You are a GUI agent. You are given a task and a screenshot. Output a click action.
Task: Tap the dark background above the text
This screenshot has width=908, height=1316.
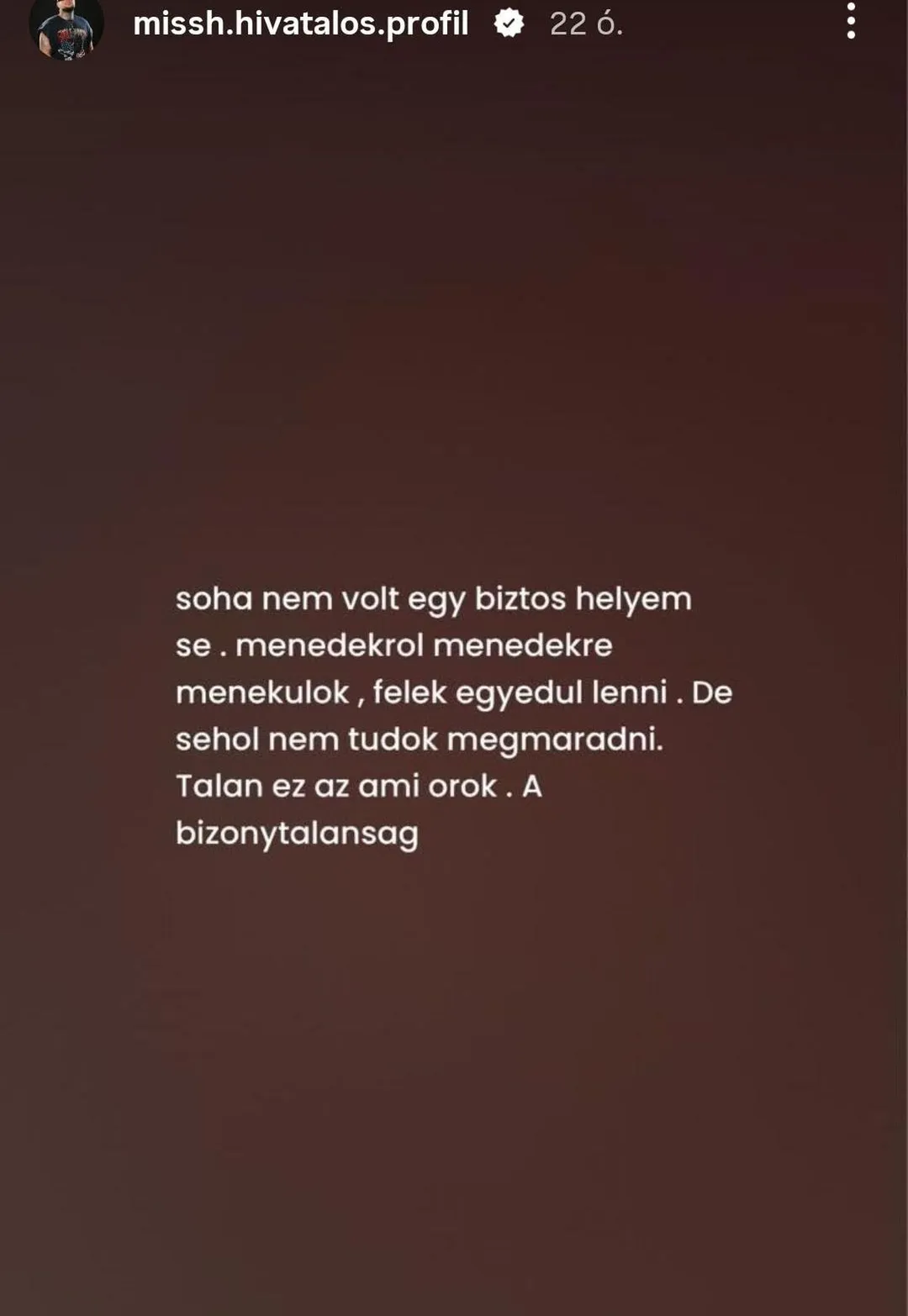454,336
